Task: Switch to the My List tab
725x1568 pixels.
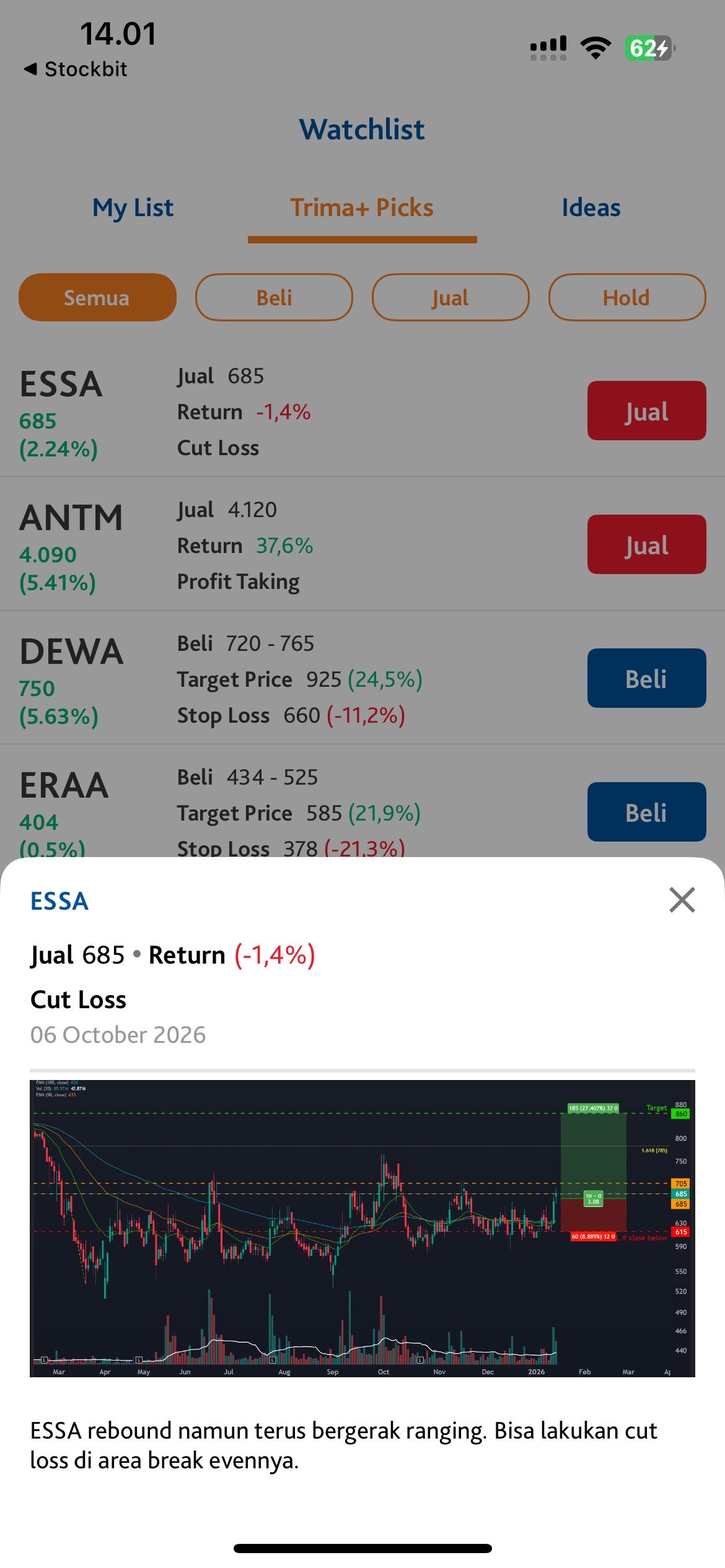Action: click(133, 208)
